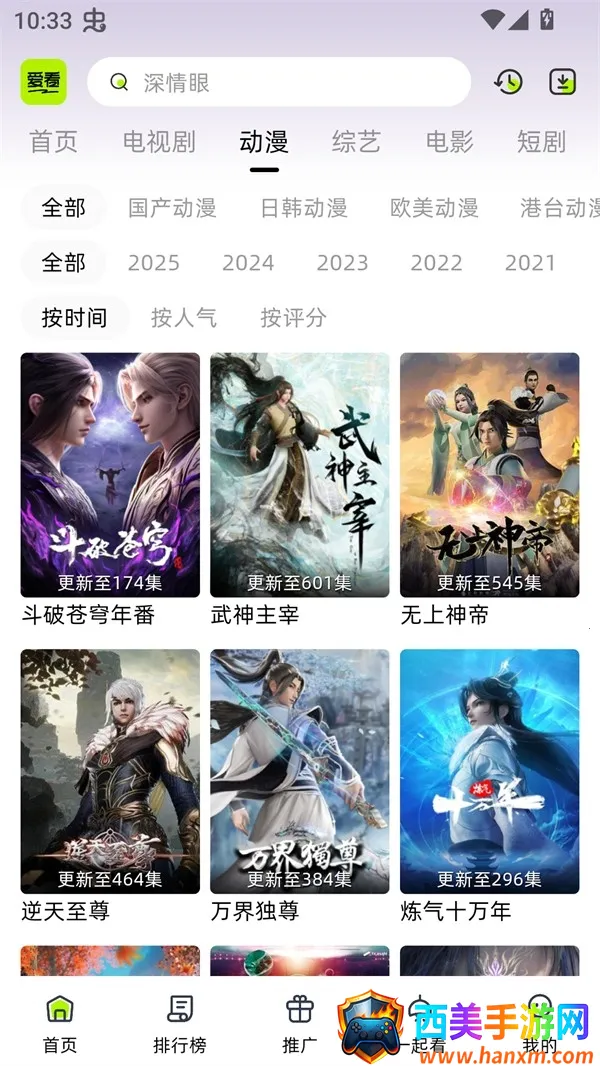
Task: Switch to the 综艺 tab
Action: coord(356,142)
